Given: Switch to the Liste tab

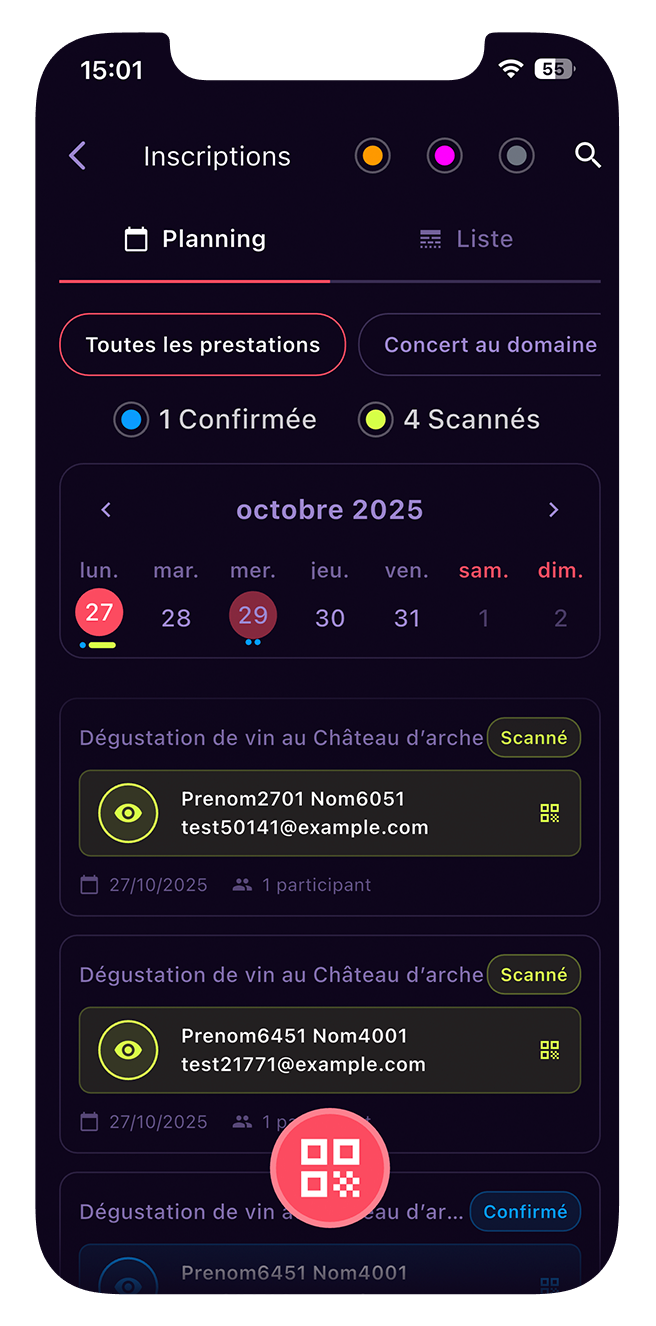Looking at the screenshot, I should [x=466, y=239].
